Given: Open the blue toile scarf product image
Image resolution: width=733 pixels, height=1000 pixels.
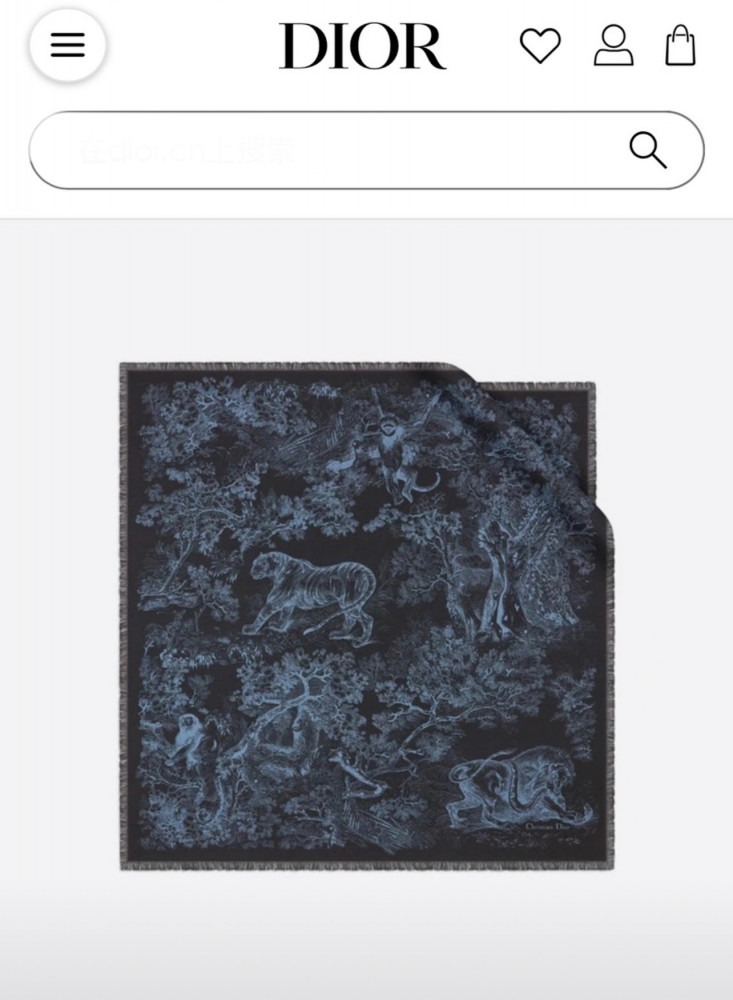Looking at the screenshot, I should click(x=367, y=616).
